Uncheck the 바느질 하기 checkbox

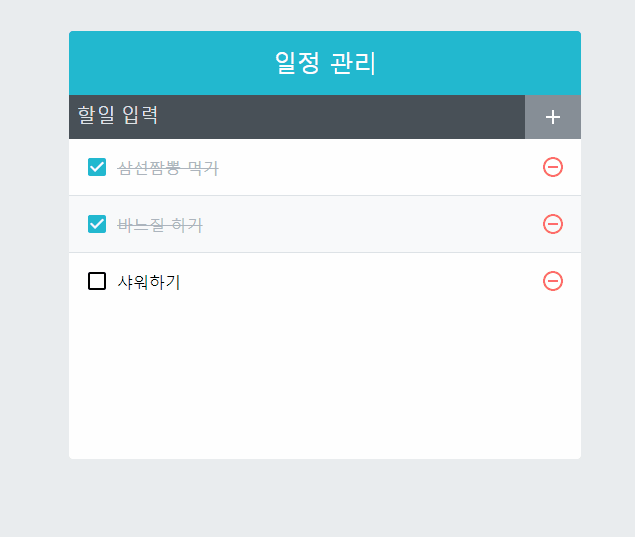click(x=97, y=224)
